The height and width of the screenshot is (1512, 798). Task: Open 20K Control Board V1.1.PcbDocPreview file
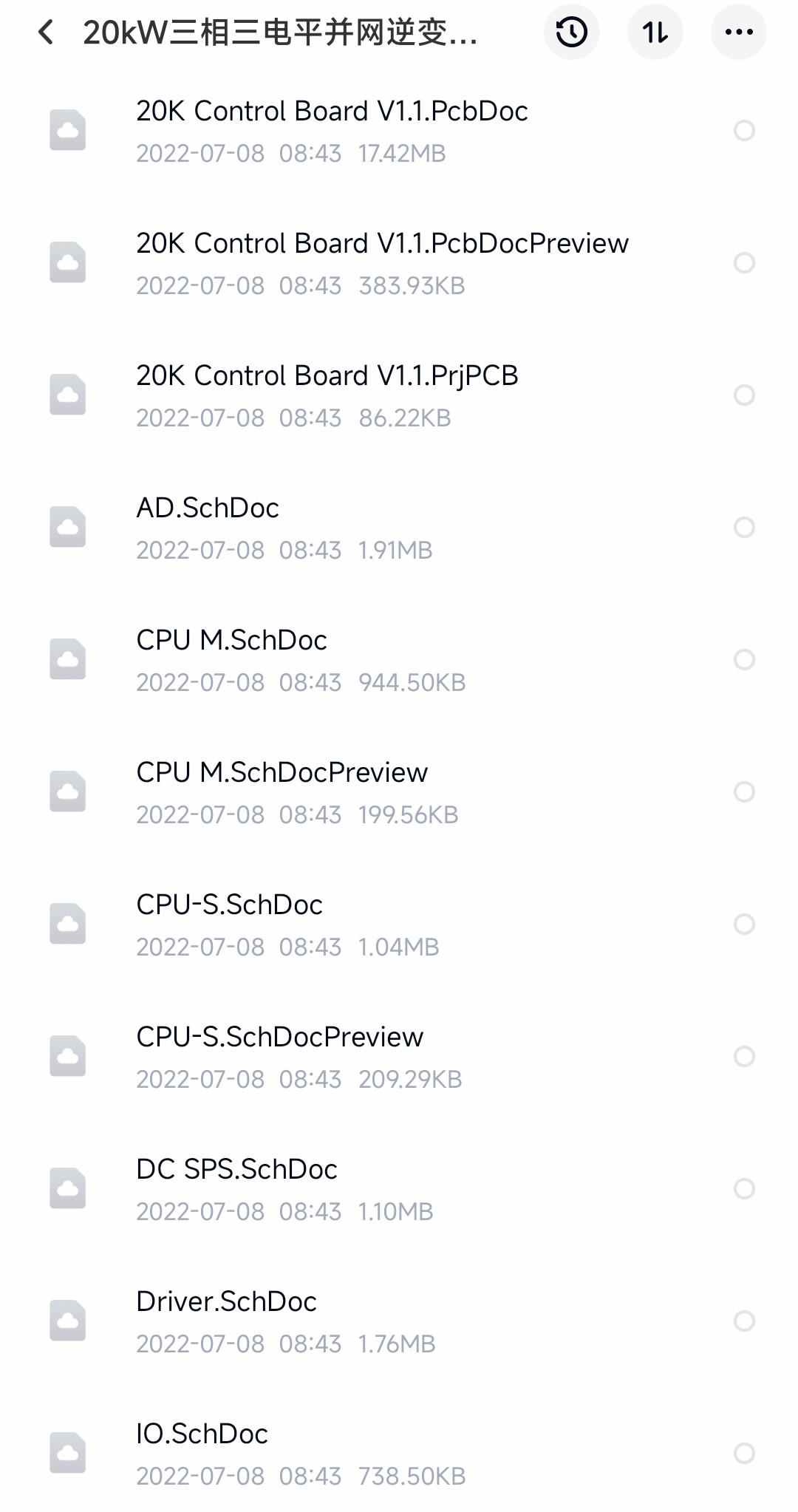(399, 263)
